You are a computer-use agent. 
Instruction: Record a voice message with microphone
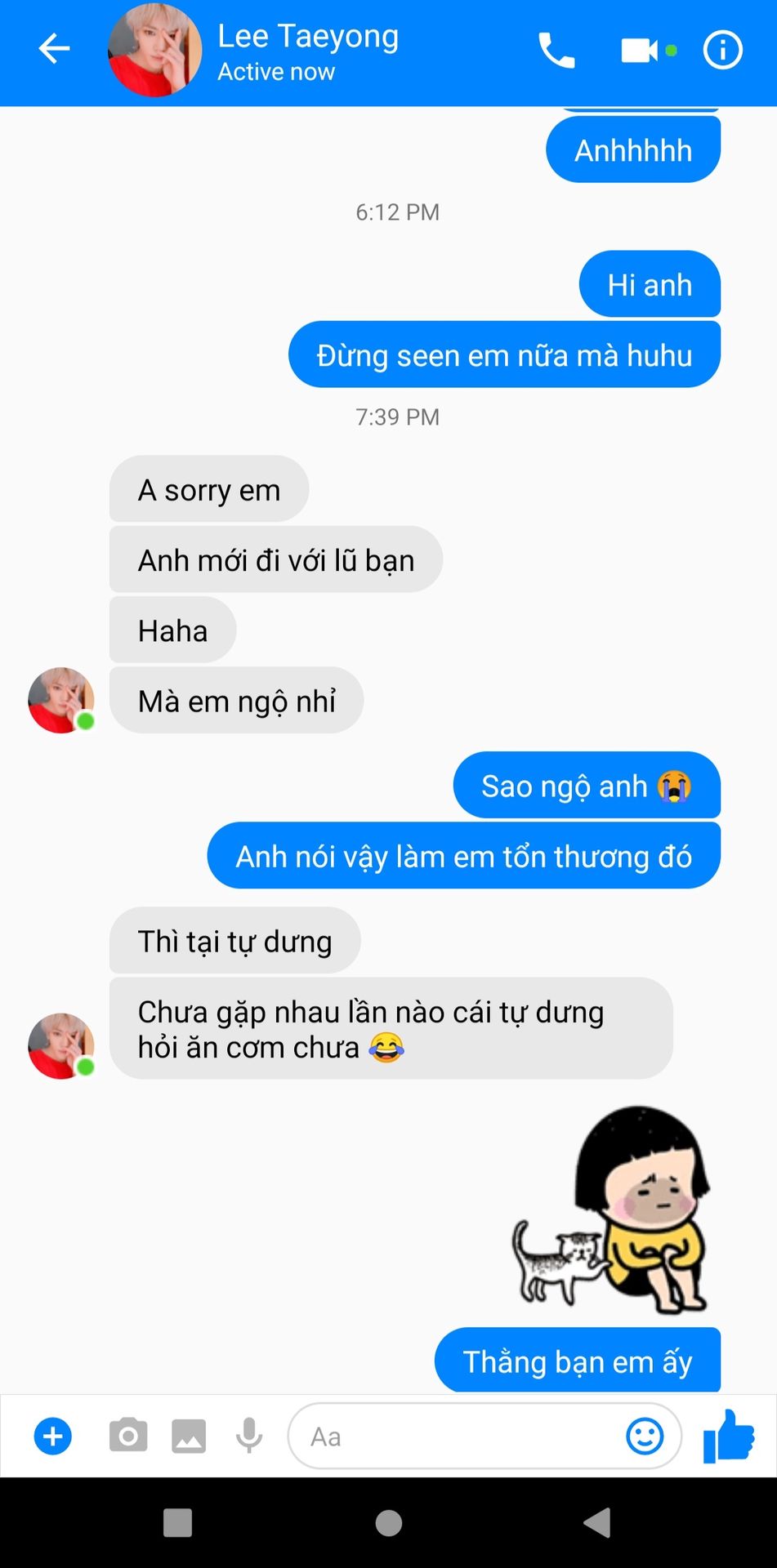249,1436
